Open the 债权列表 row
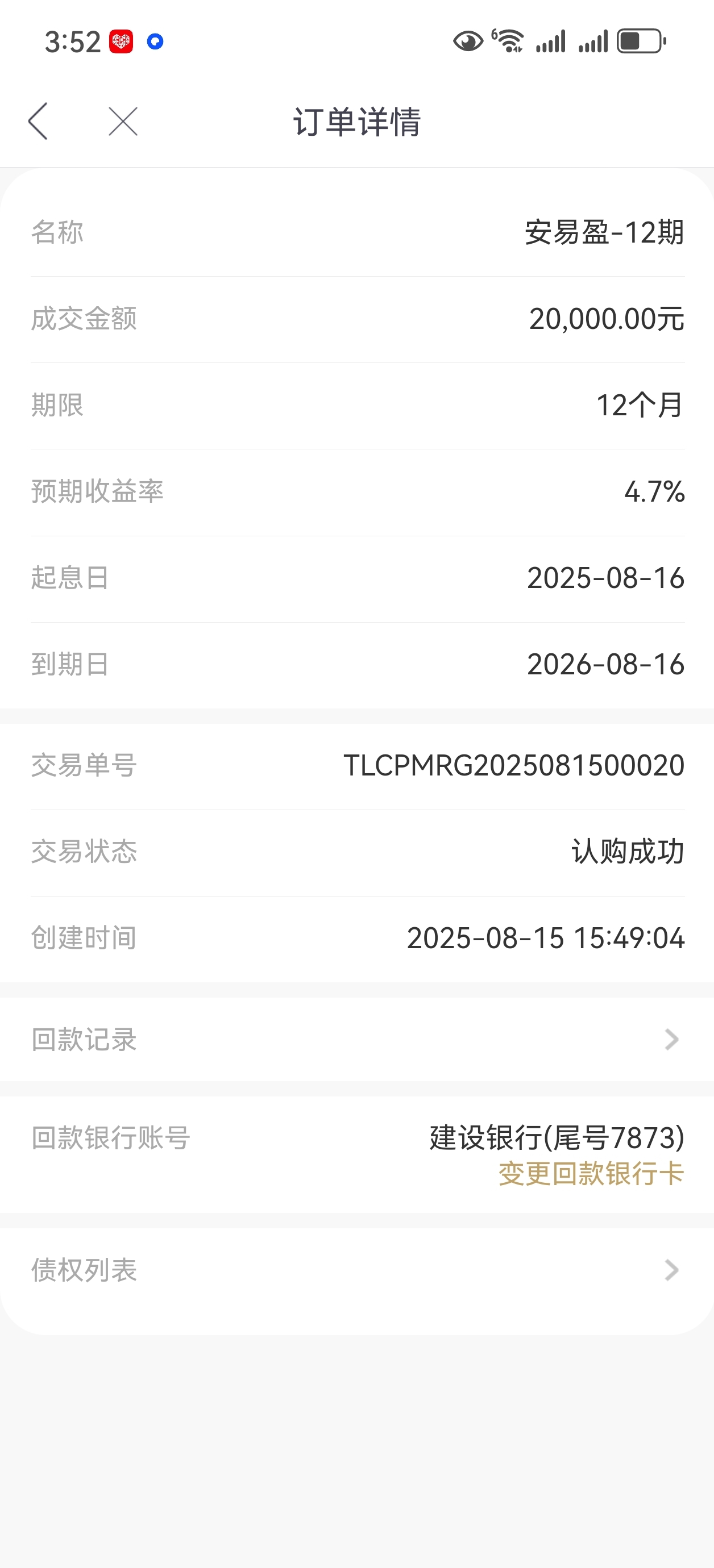This screenshot has width=714, height=1568. coord(357,1270)
